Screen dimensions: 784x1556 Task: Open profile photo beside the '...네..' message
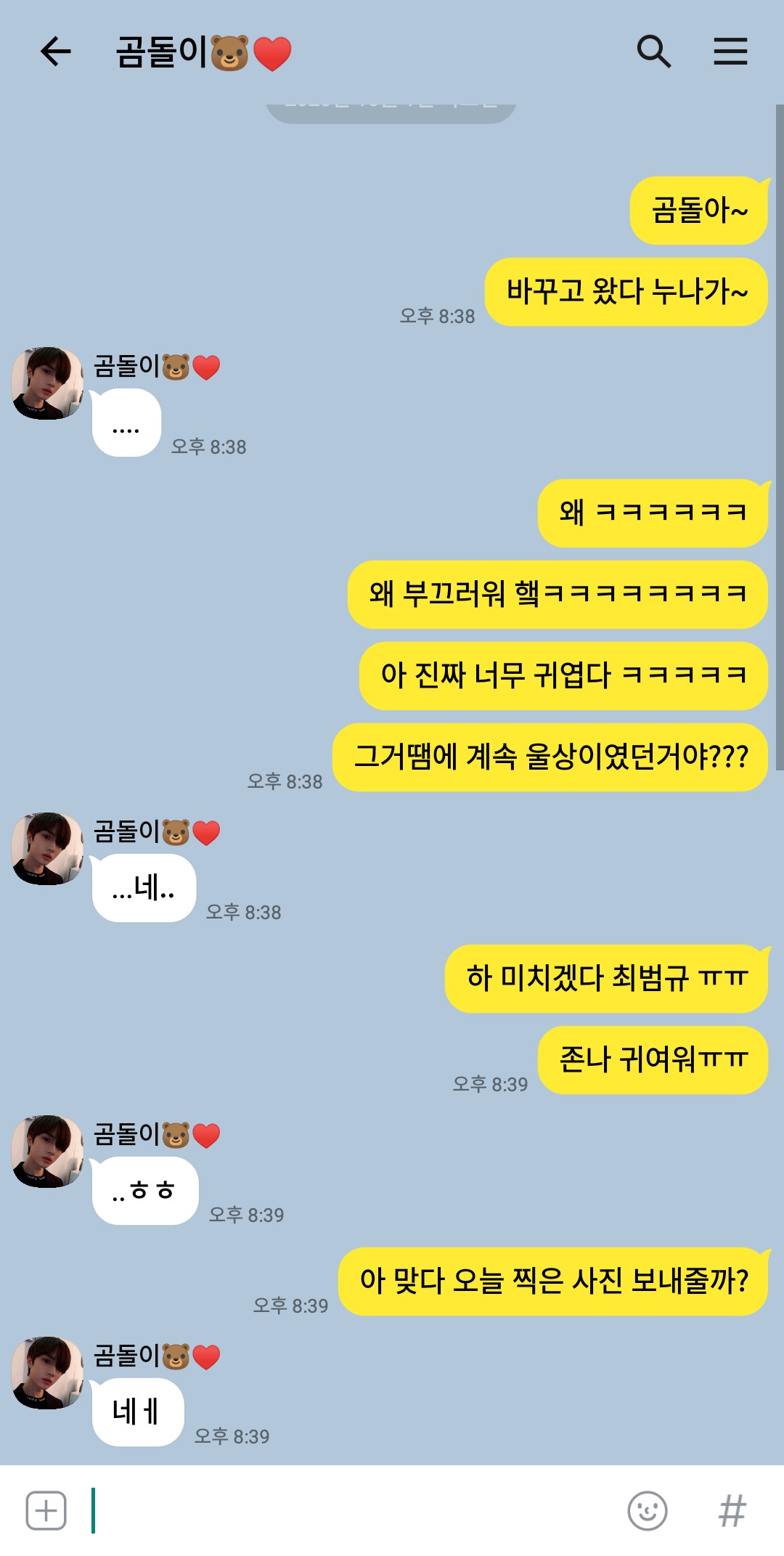tap(48, 848)
